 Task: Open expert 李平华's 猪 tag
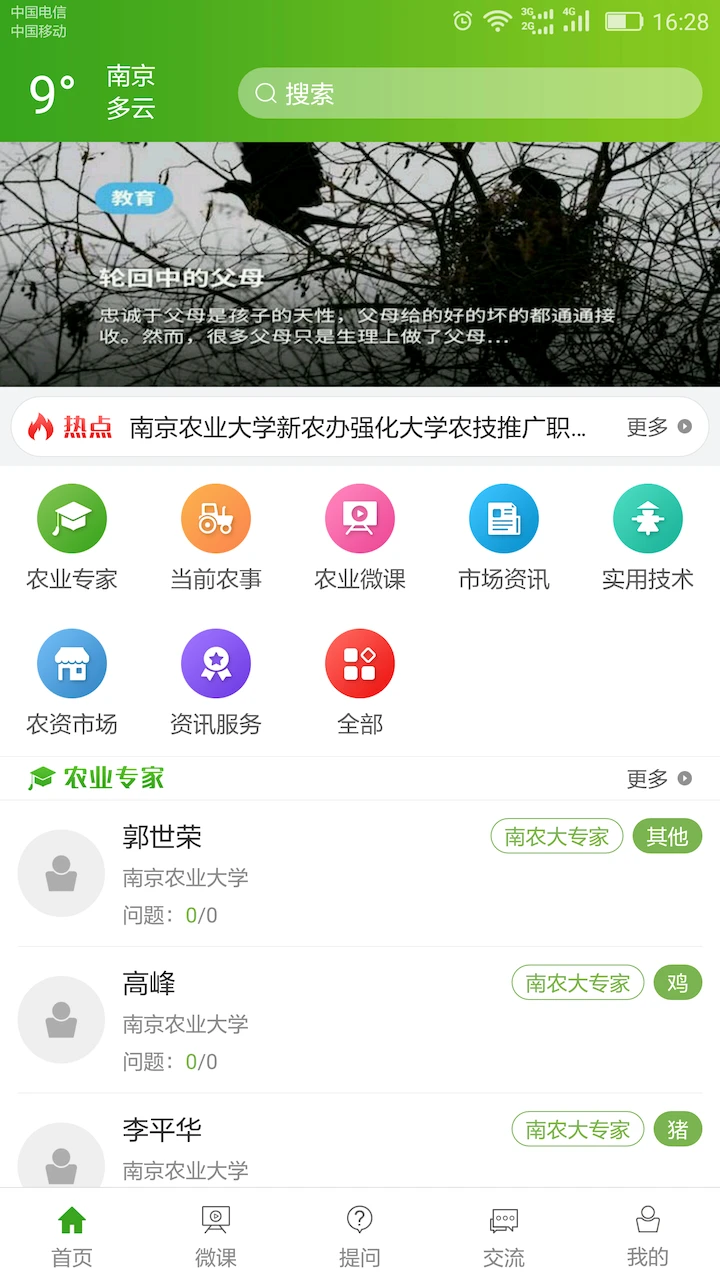677,1129
